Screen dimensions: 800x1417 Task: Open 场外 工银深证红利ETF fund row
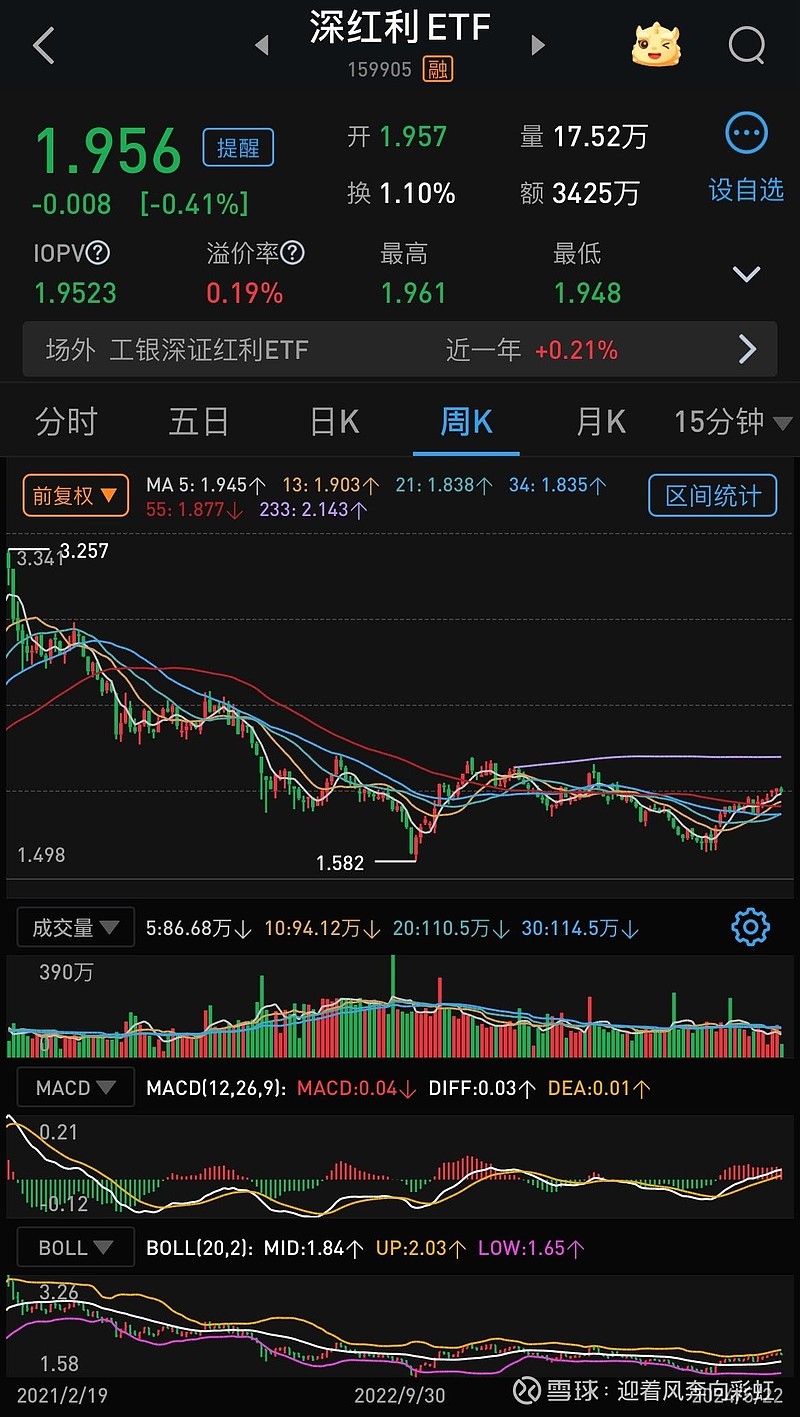click(400, 349)
